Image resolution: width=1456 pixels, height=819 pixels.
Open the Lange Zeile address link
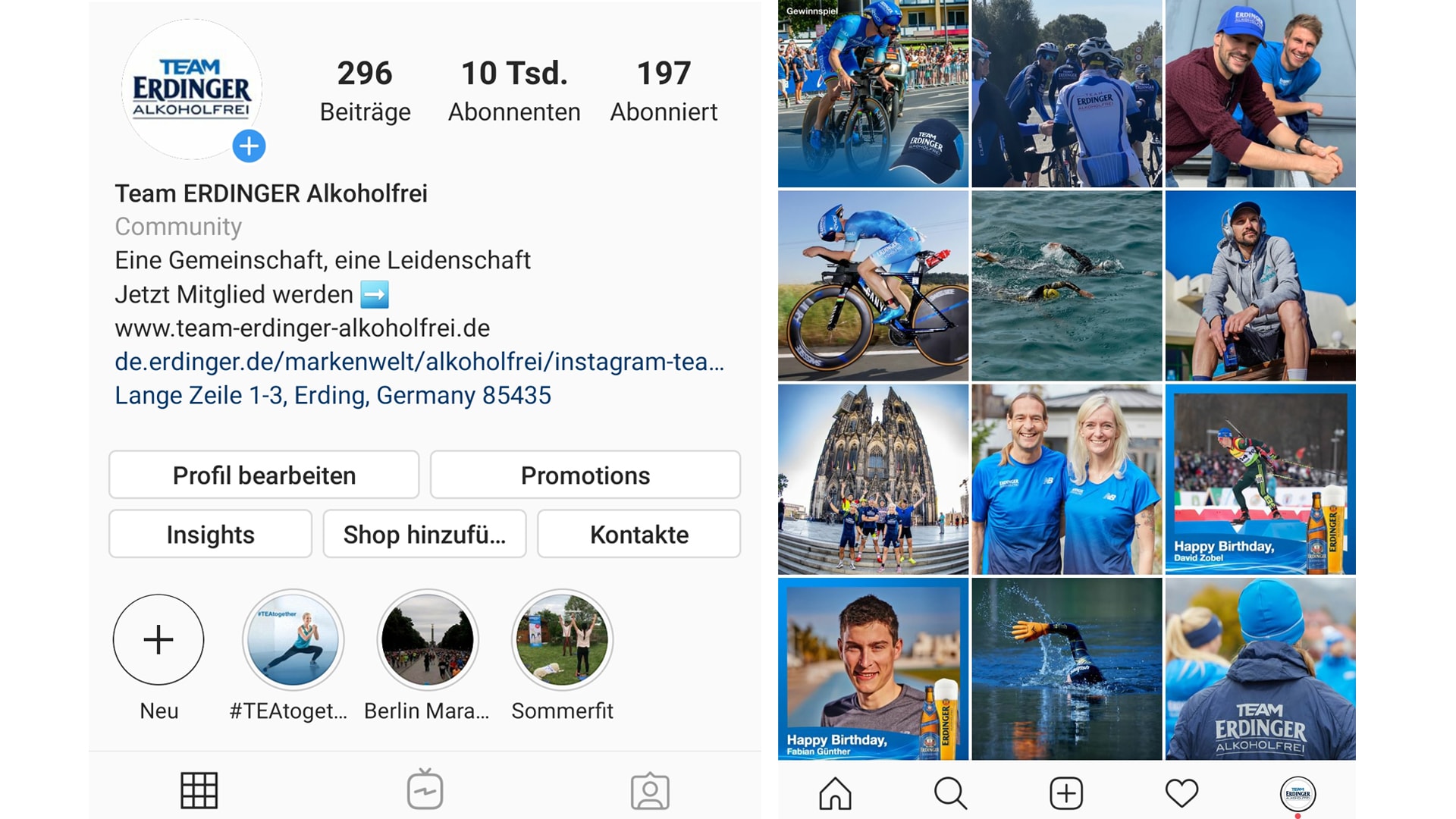coord(333,395)
